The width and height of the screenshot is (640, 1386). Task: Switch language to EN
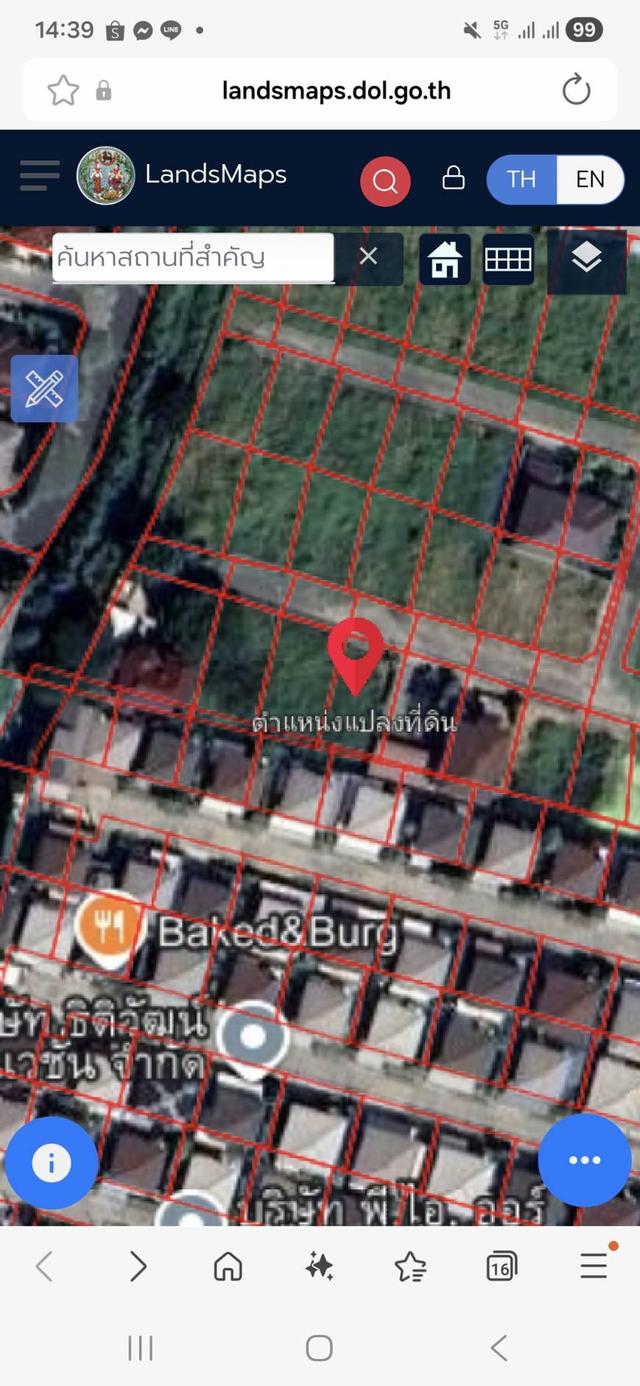pos(590,179)
